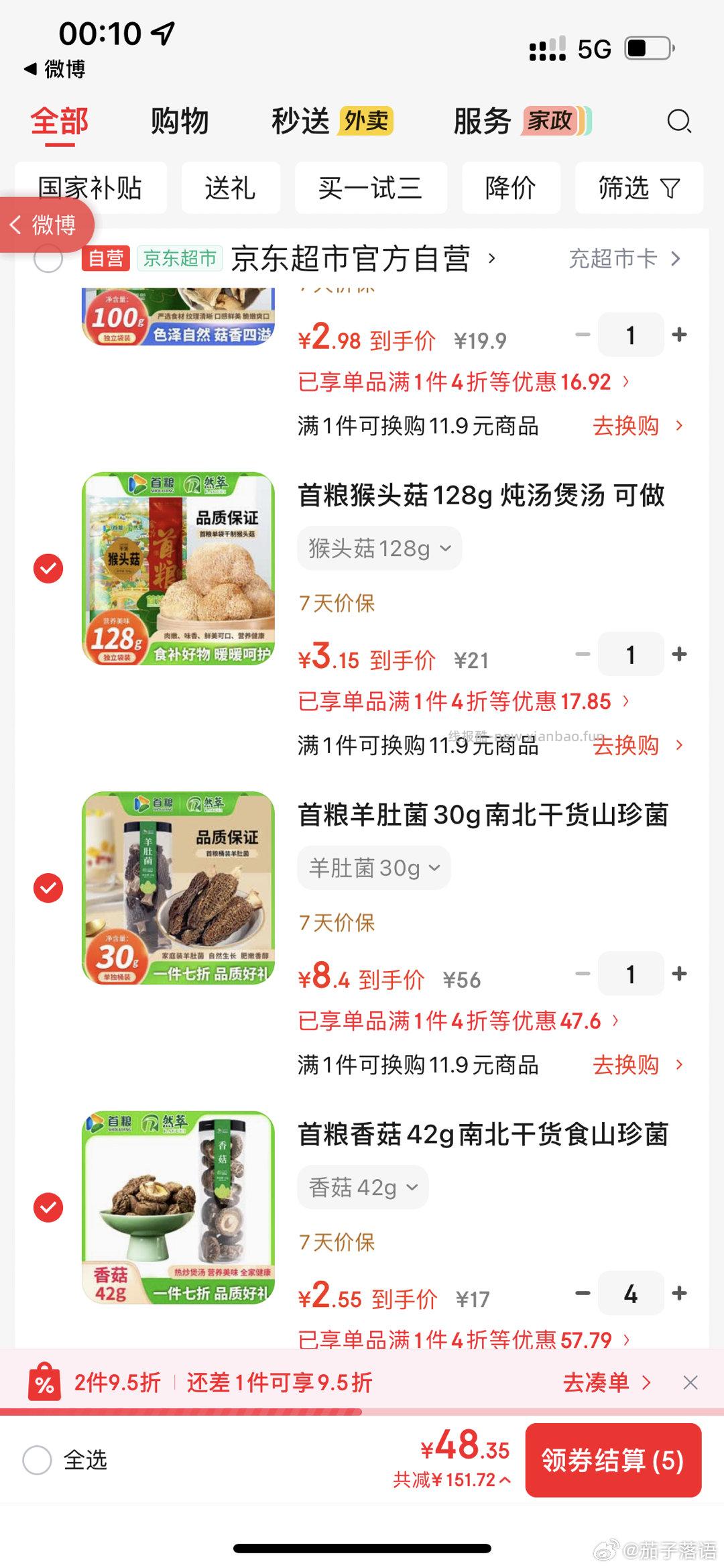Open the 羊肚菌30g spec dropdown

[x=374, y=866]
